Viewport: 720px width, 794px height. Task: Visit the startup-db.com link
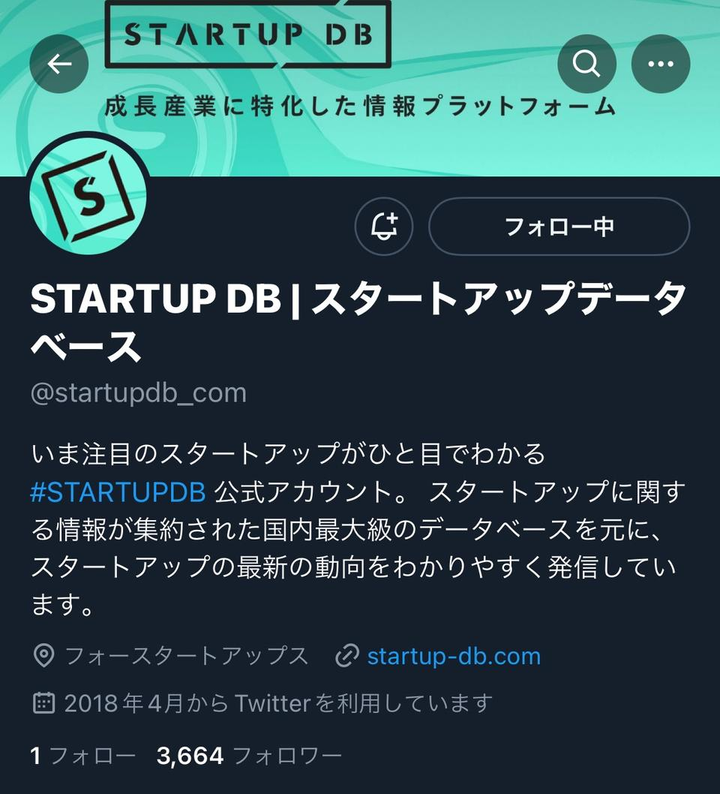pyautogui.click(x=453, y=656)
